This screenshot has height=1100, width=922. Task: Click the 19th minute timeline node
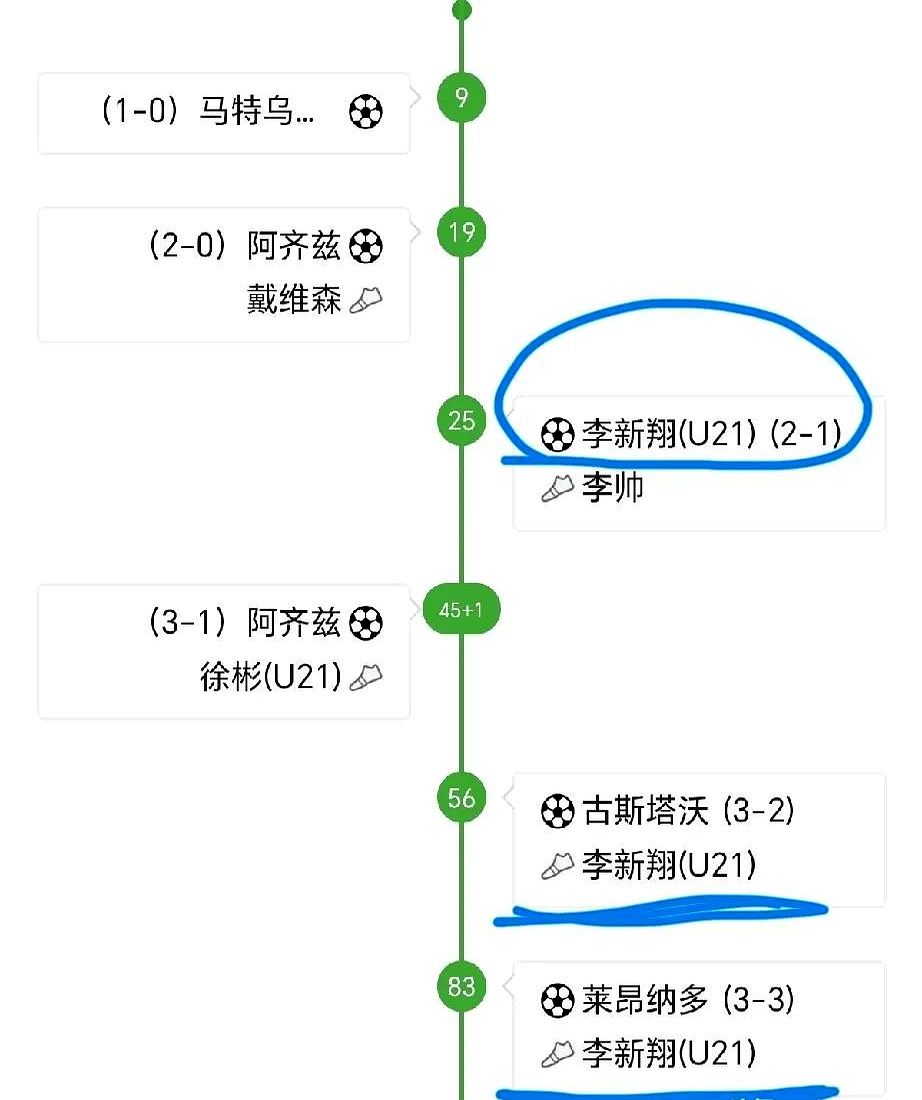tap(460, 233)
